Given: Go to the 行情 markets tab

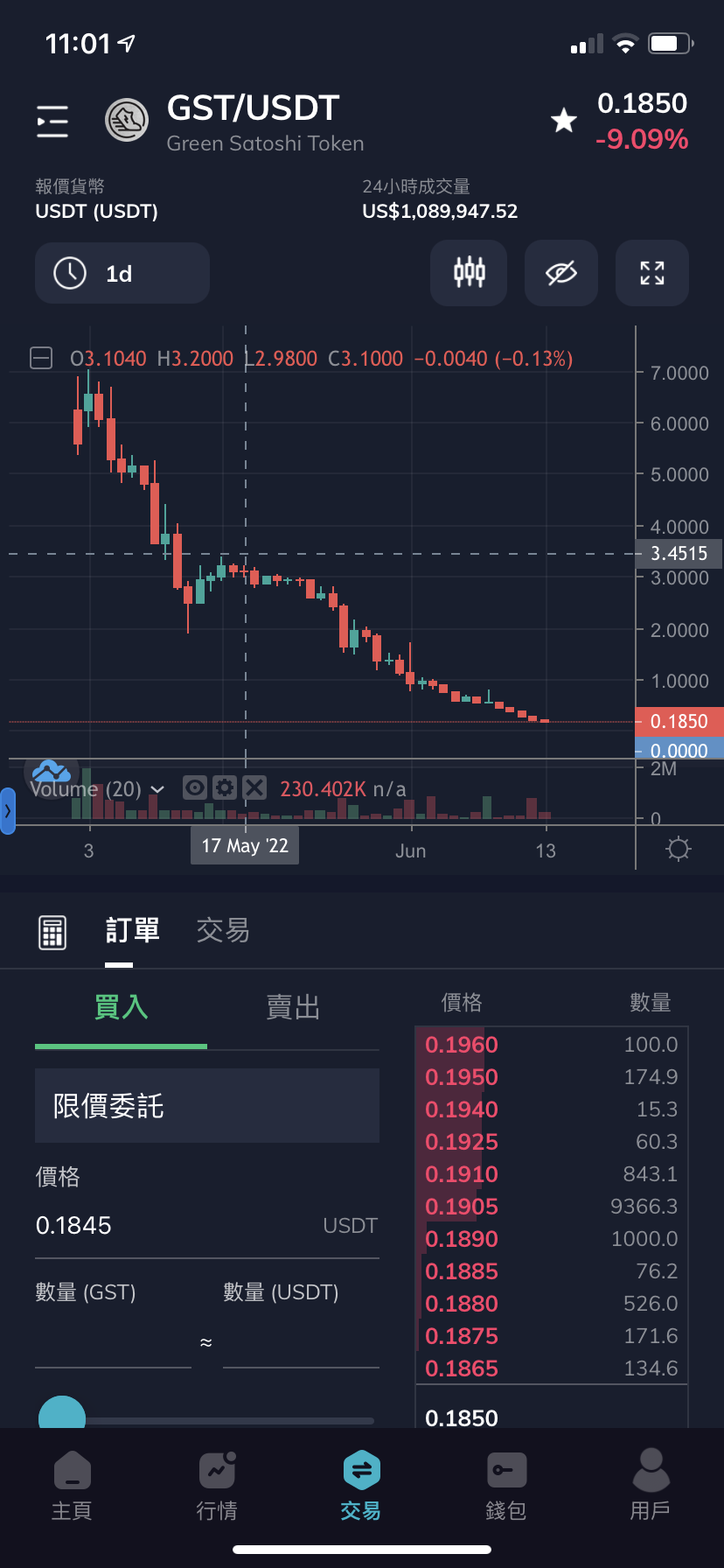Looking at the screenshot, I should pos(217,1486).
